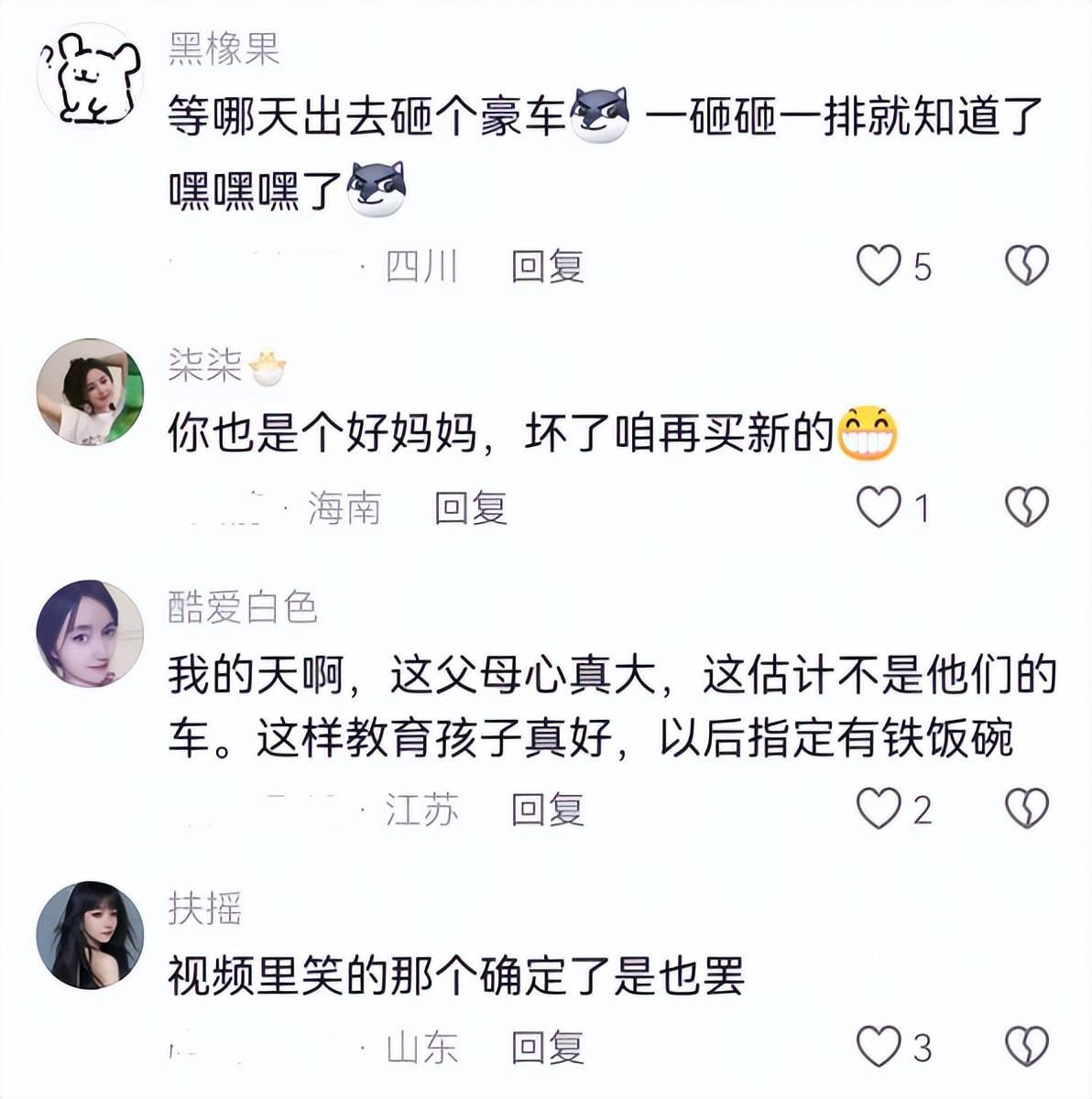Visit the username 酷爱白色

[x=243, y=607]
